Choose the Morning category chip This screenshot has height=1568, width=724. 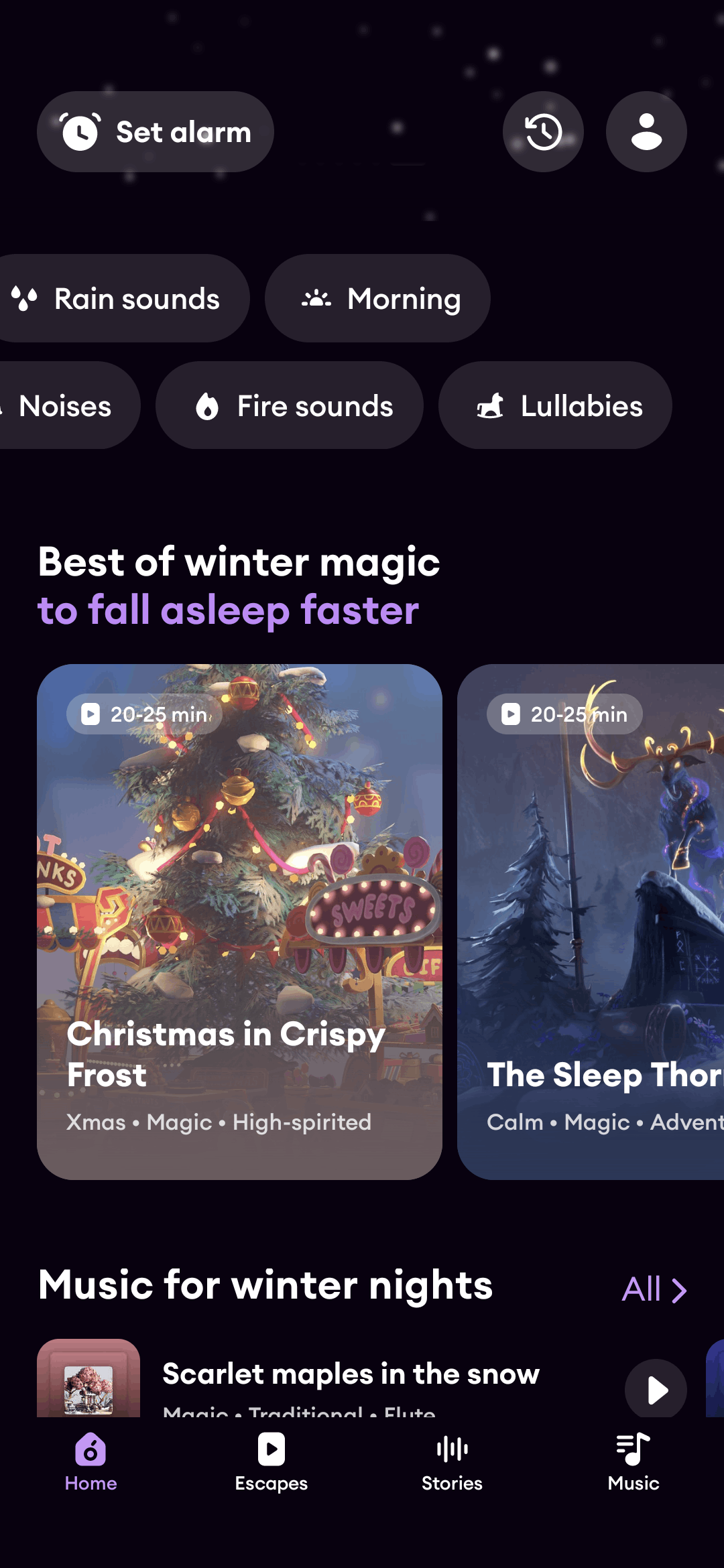coord(378,299)
